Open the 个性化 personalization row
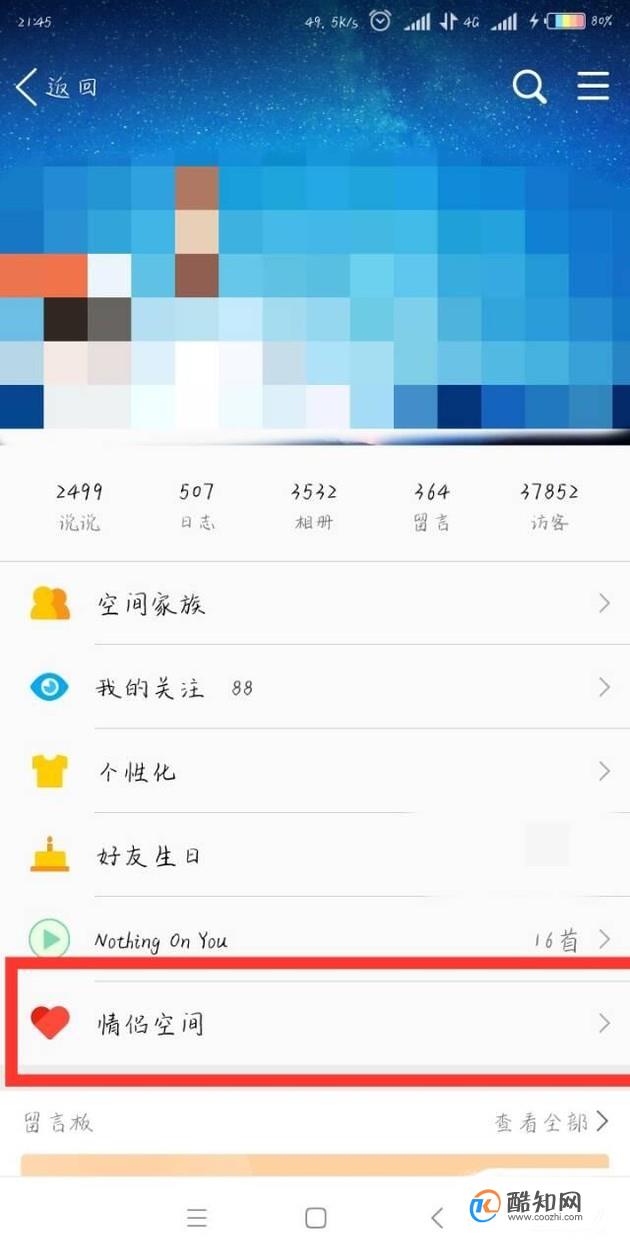 coord(315,771)
